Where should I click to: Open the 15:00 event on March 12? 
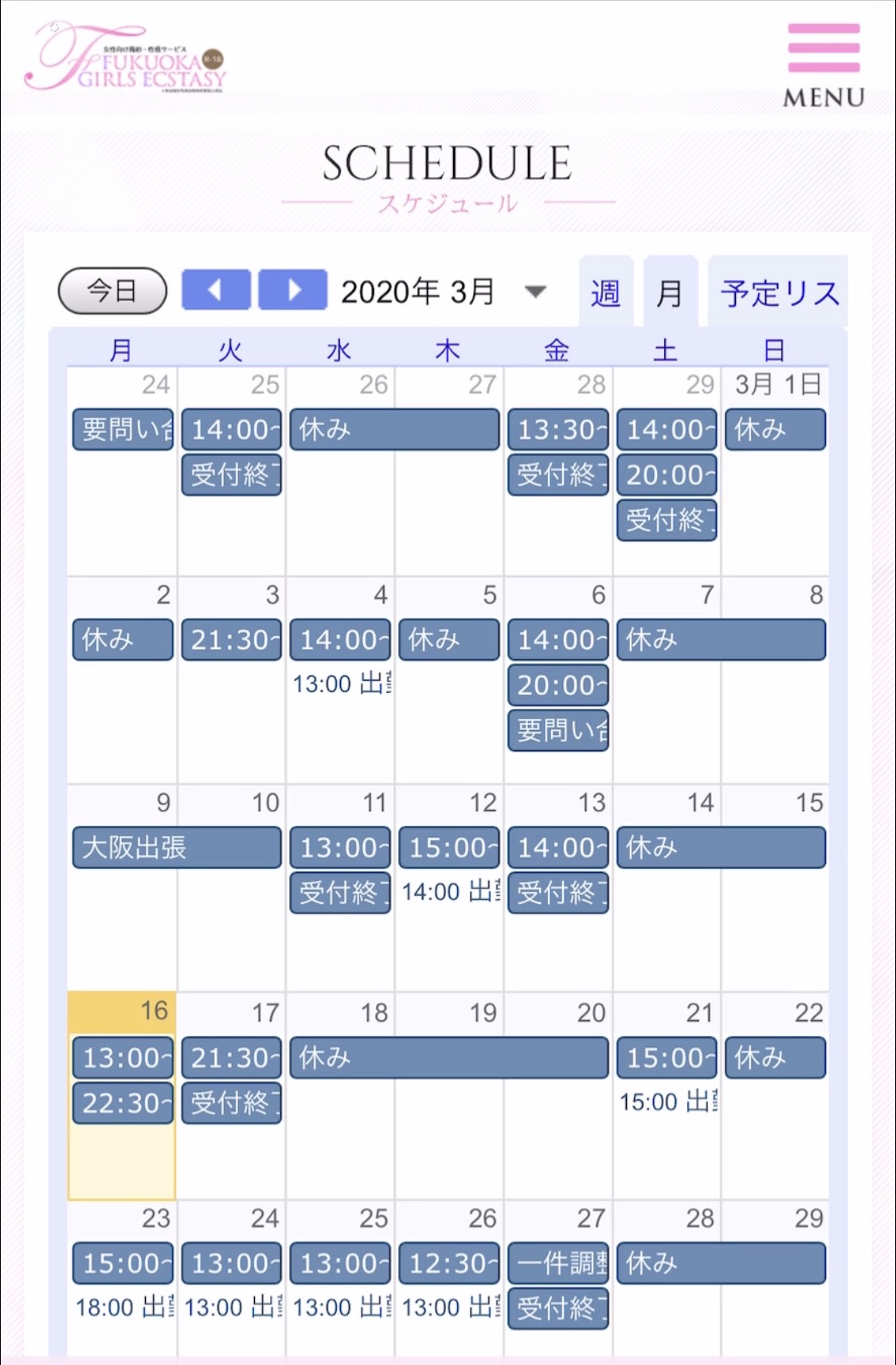coord(449,847)
